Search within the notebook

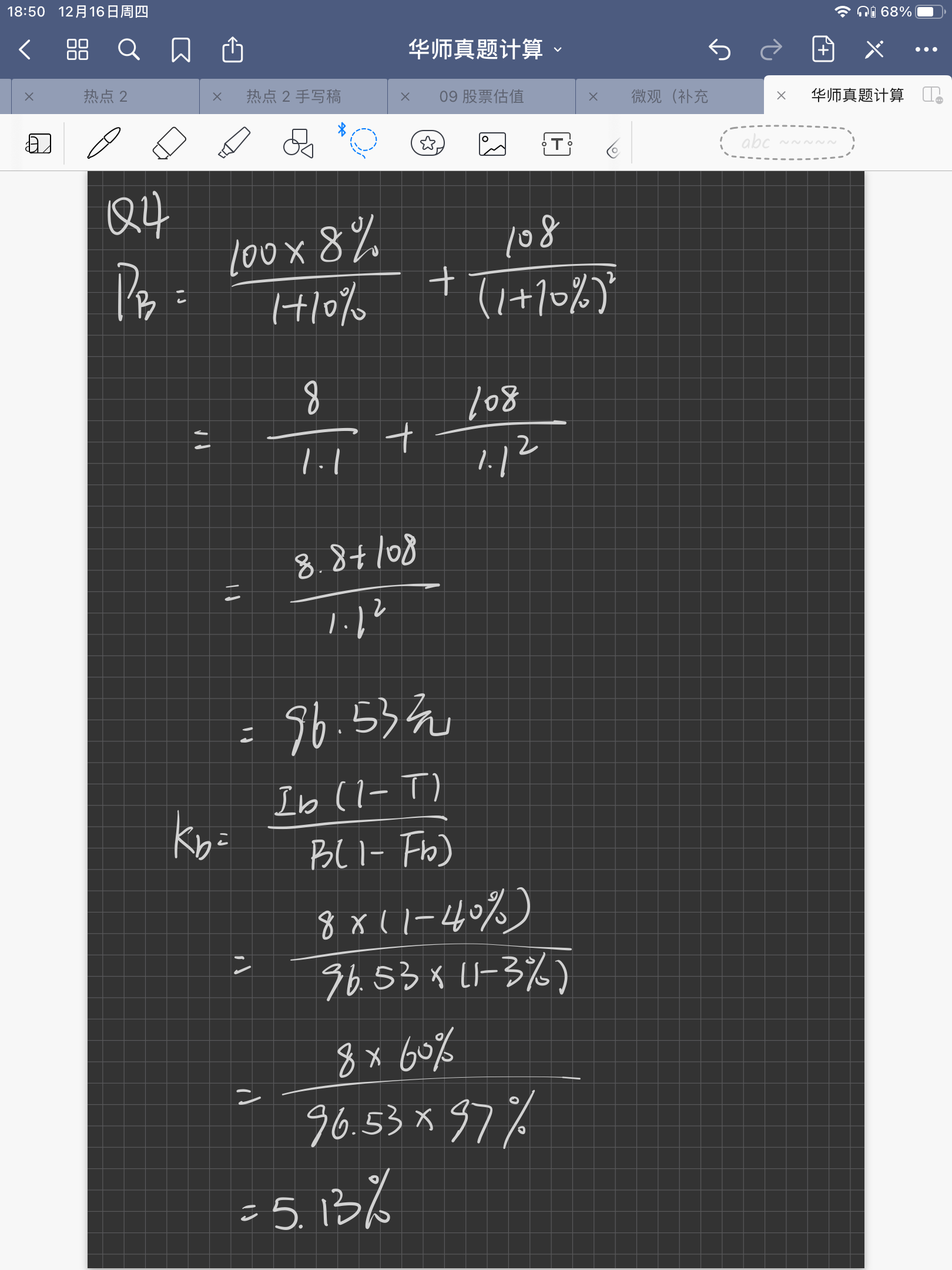tap(129, 50)
